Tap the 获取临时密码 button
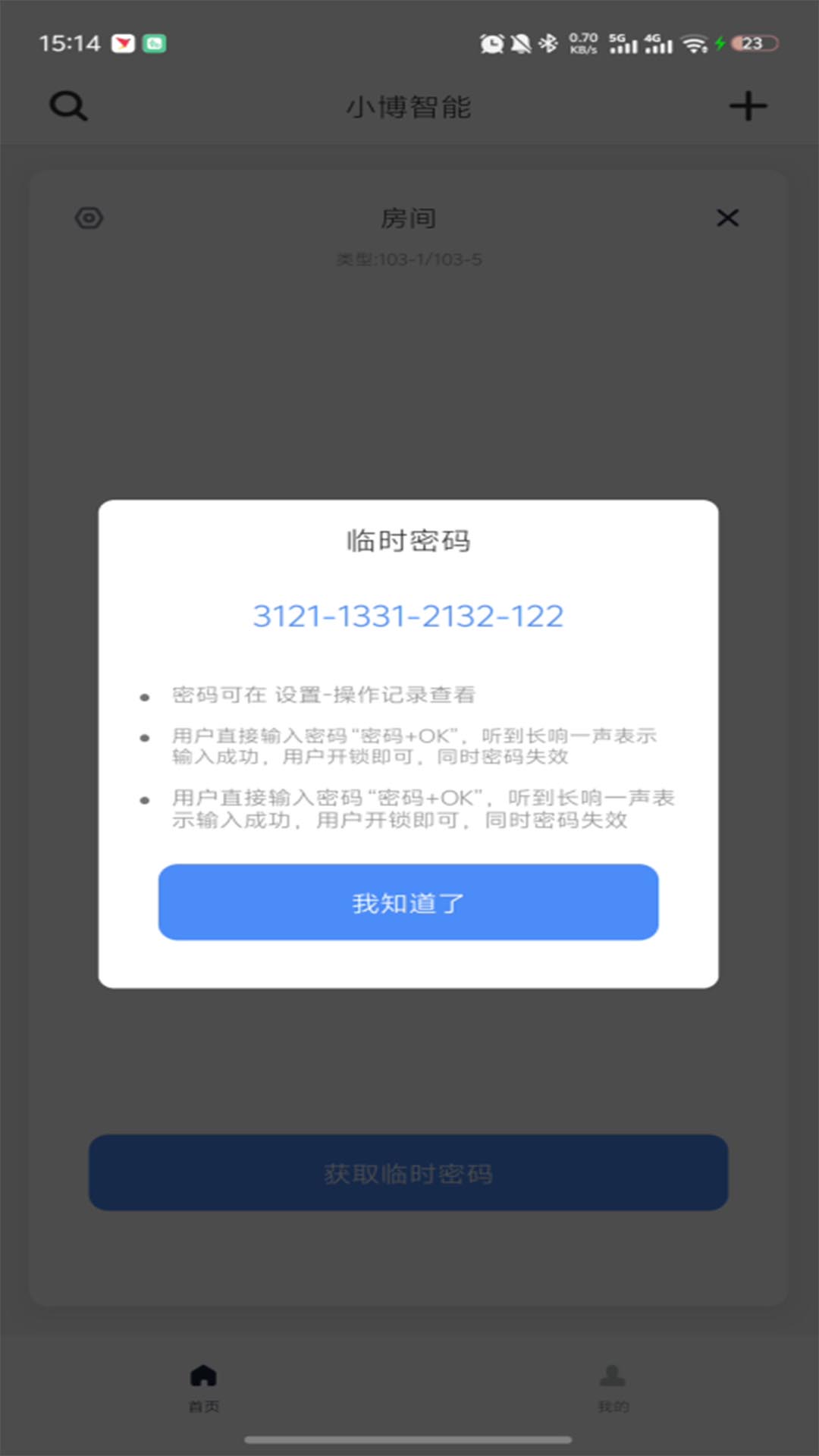The height and width of the screenshot is (1456, 819). tap(409, 1172)
